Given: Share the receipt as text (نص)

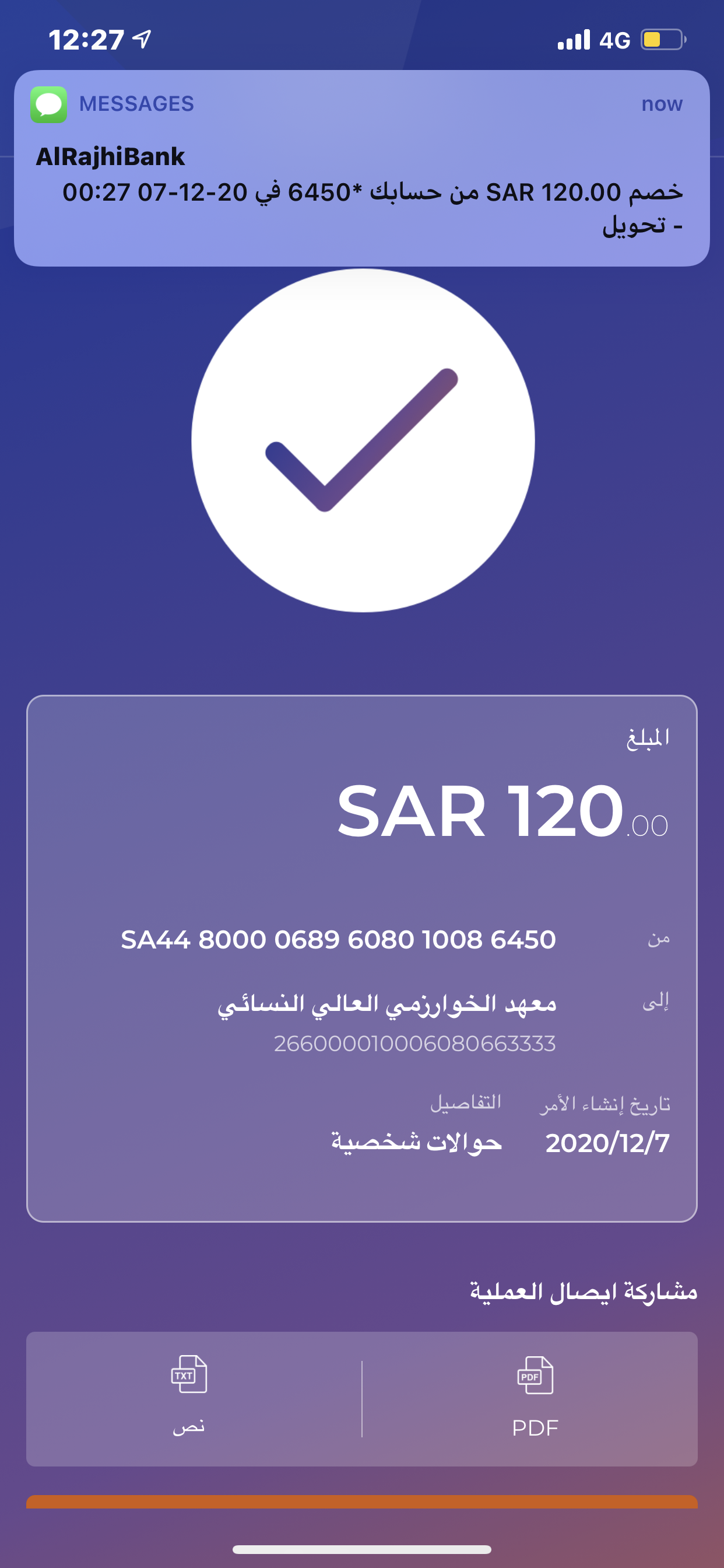Looking at the screenshot, I should pos(189,1398).
